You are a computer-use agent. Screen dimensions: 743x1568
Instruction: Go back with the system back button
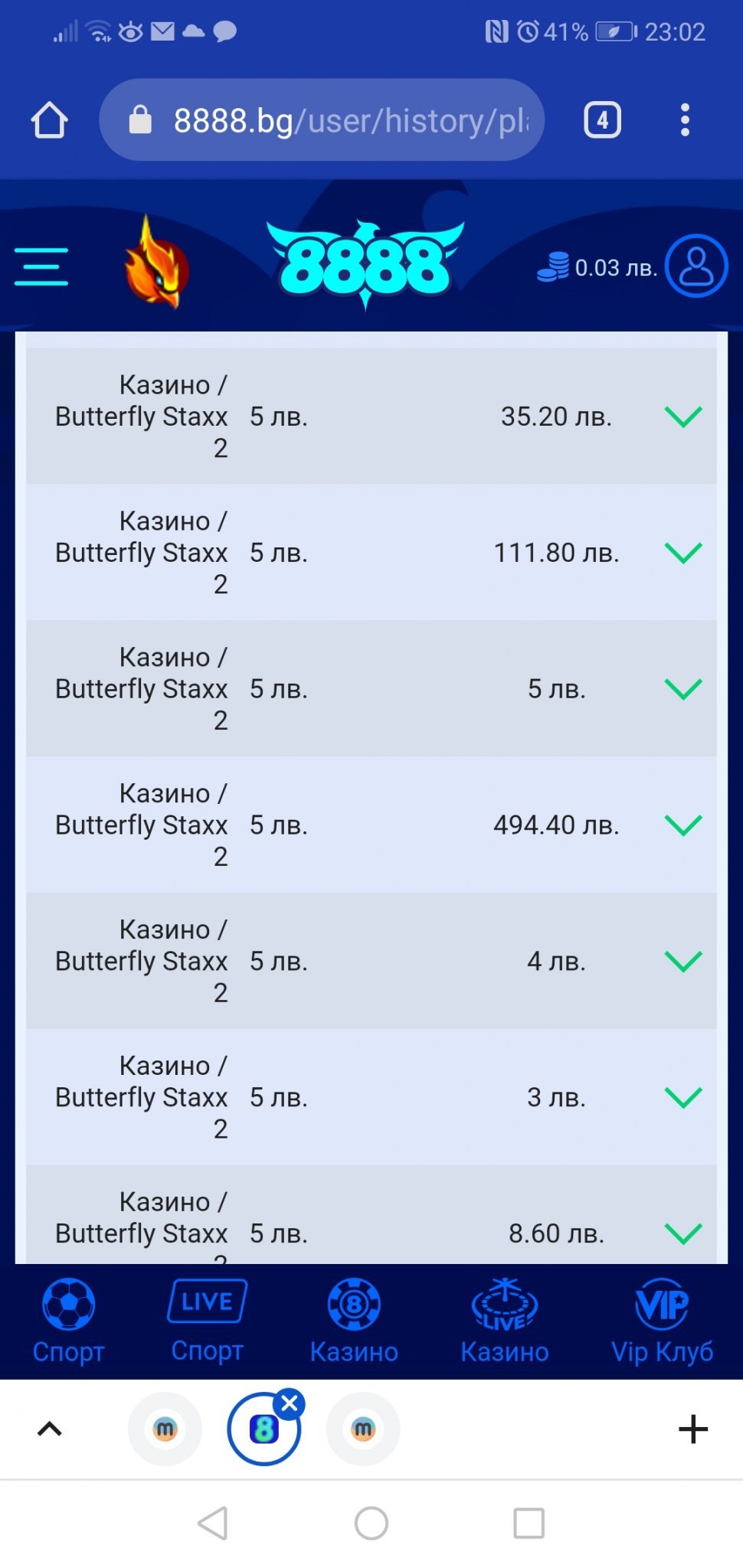(x=213, y=1524)
